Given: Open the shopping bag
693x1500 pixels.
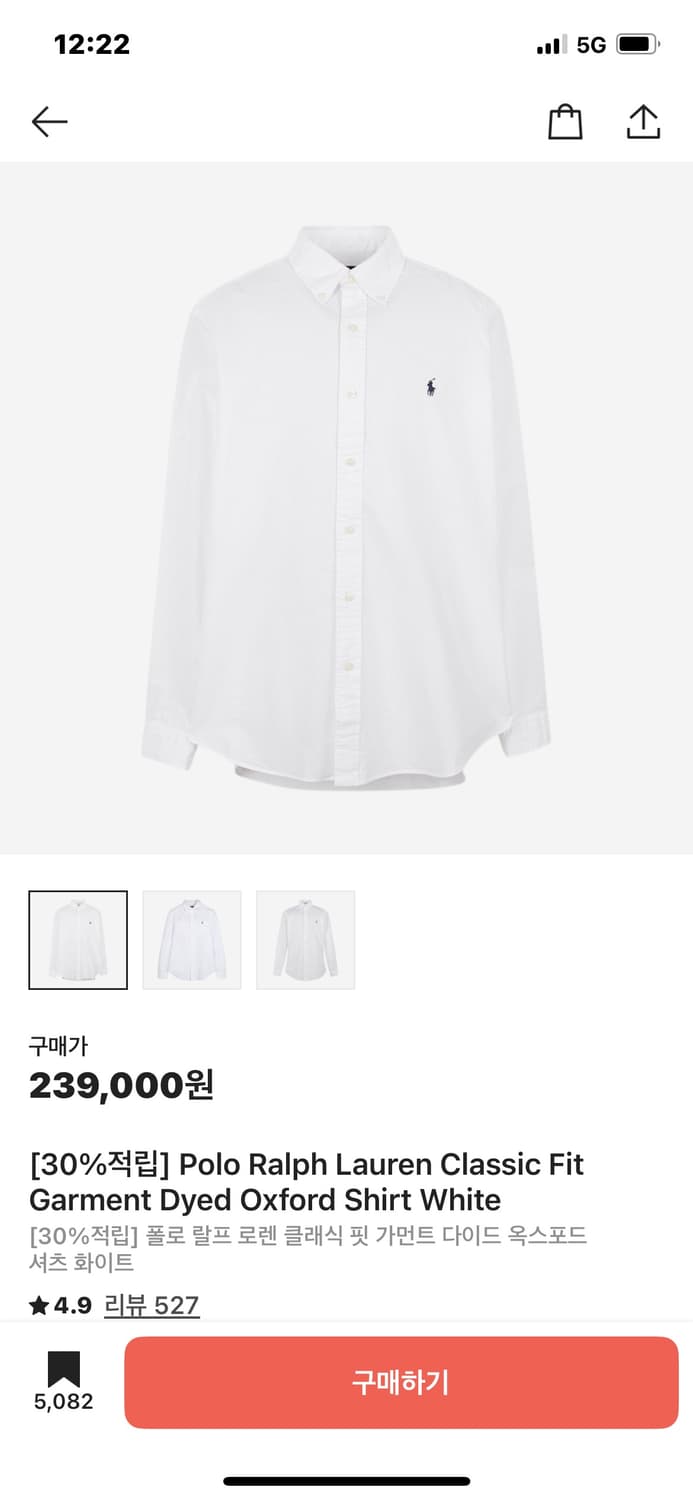Looking at the screenshot, I should coord(565,122).
